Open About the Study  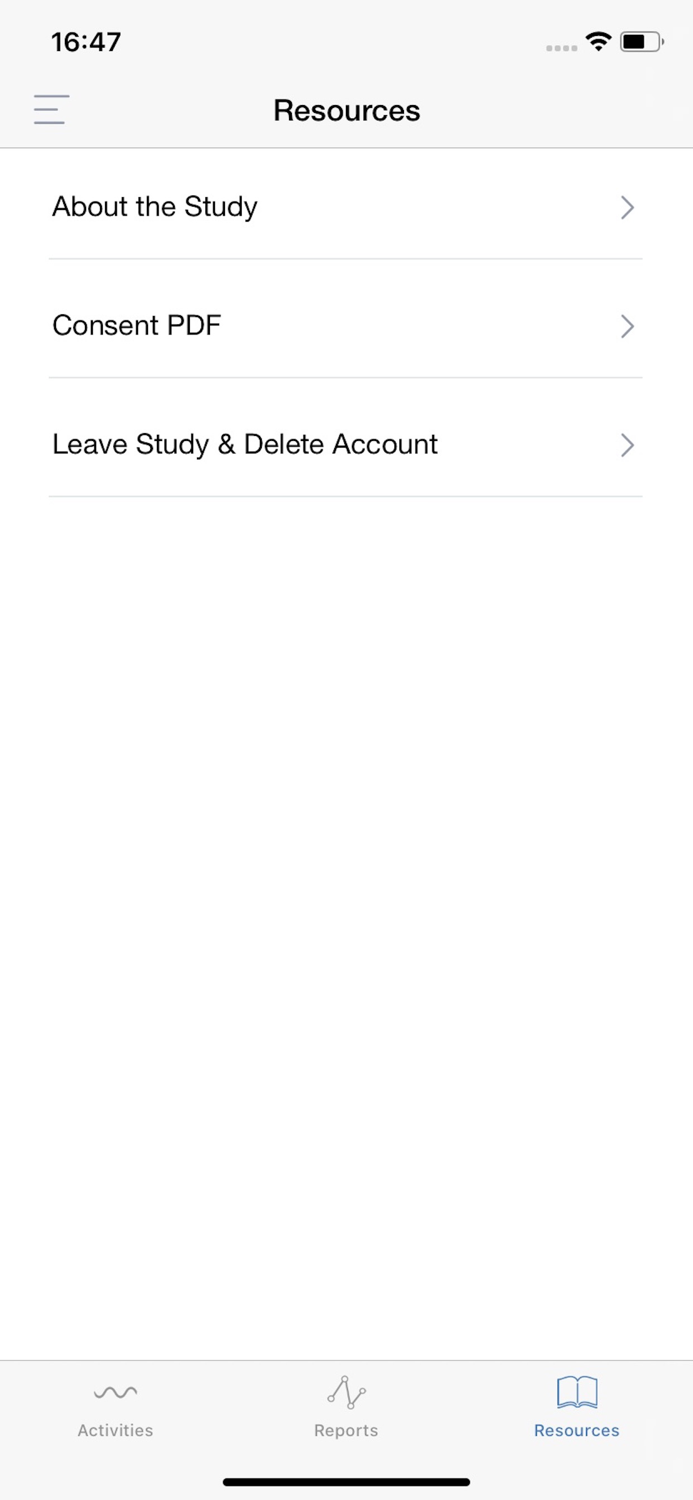click(x=346, y=207)
